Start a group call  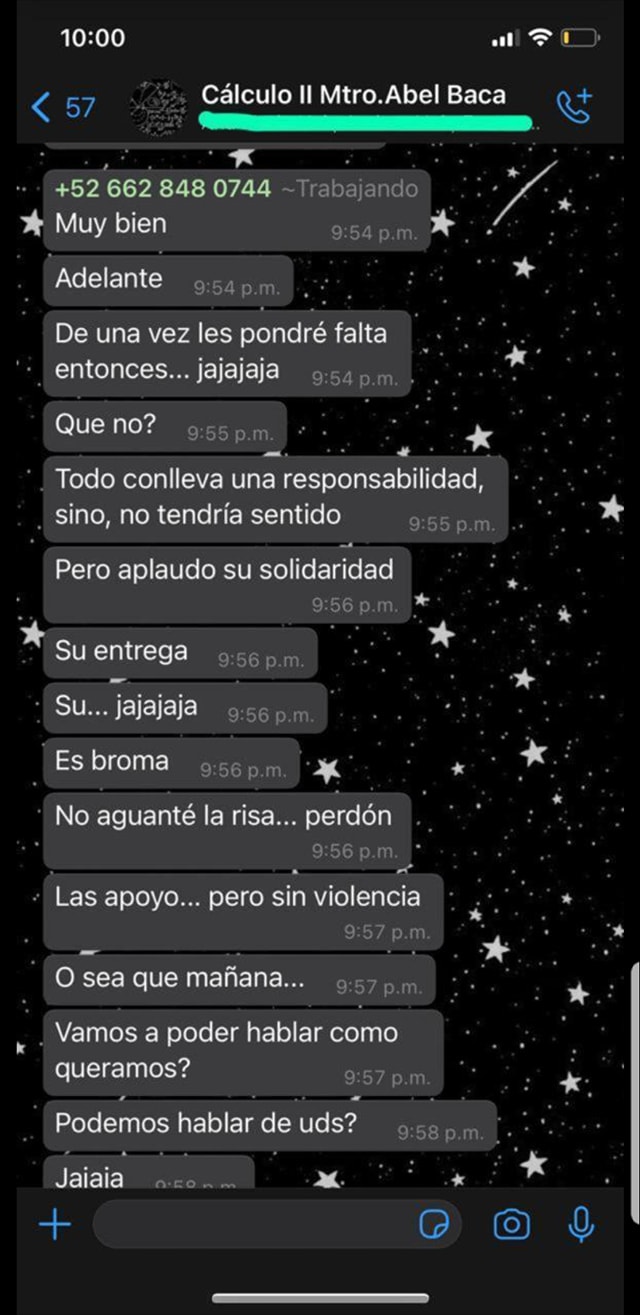(574, 105)
